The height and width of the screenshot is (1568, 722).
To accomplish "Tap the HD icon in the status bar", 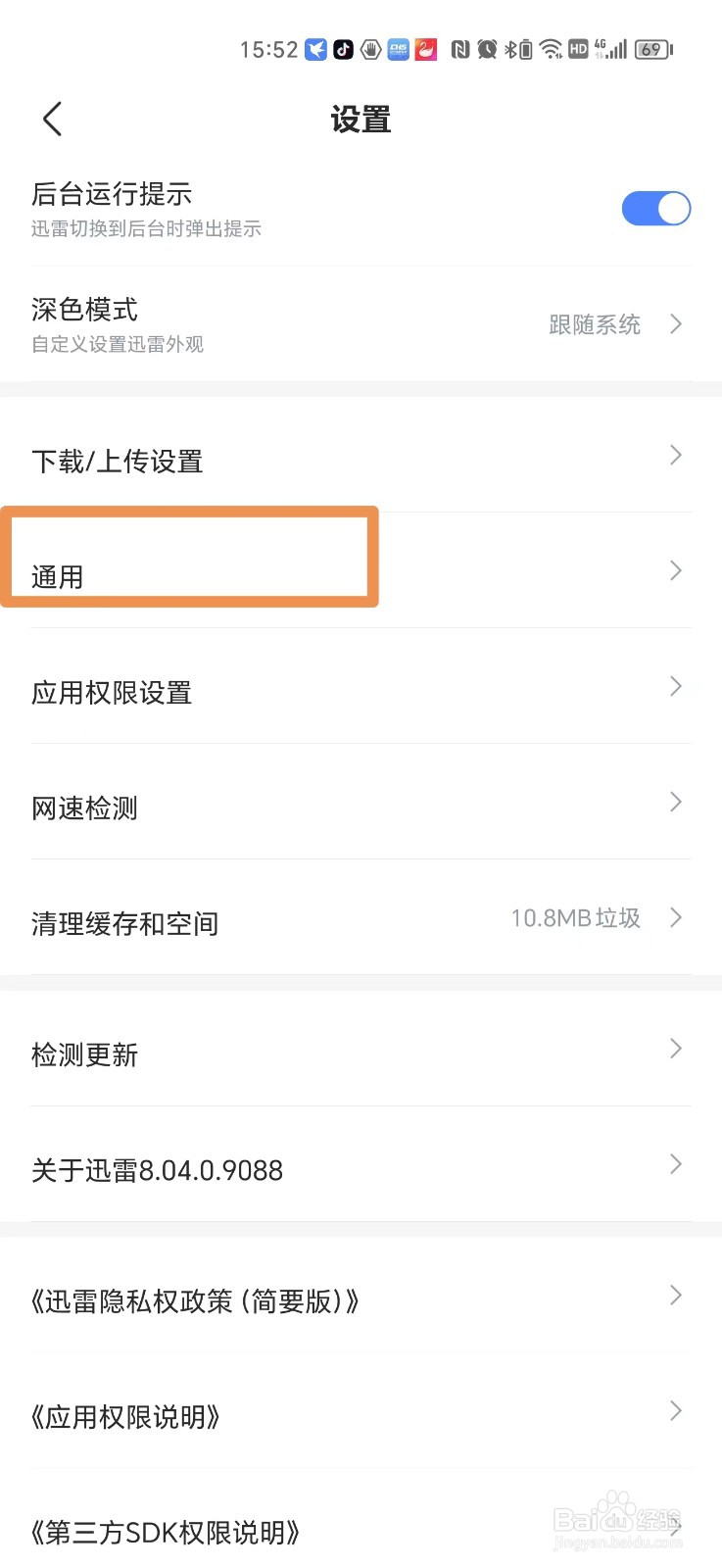I will [577, 49].
